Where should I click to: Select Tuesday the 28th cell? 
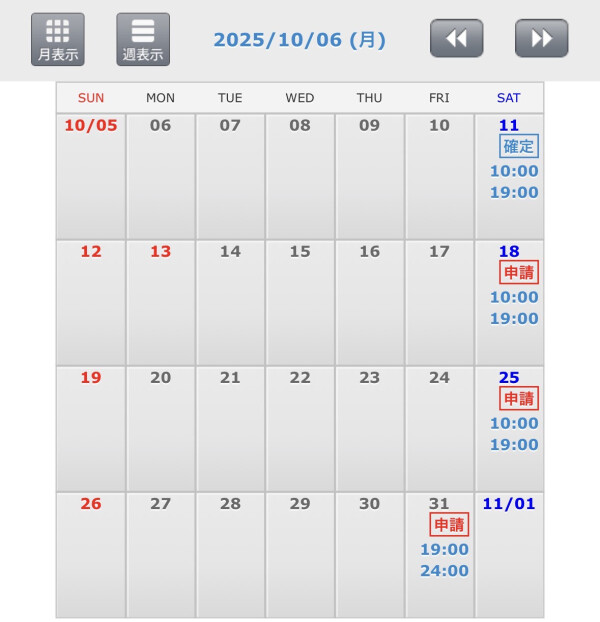tap(230, 554)
